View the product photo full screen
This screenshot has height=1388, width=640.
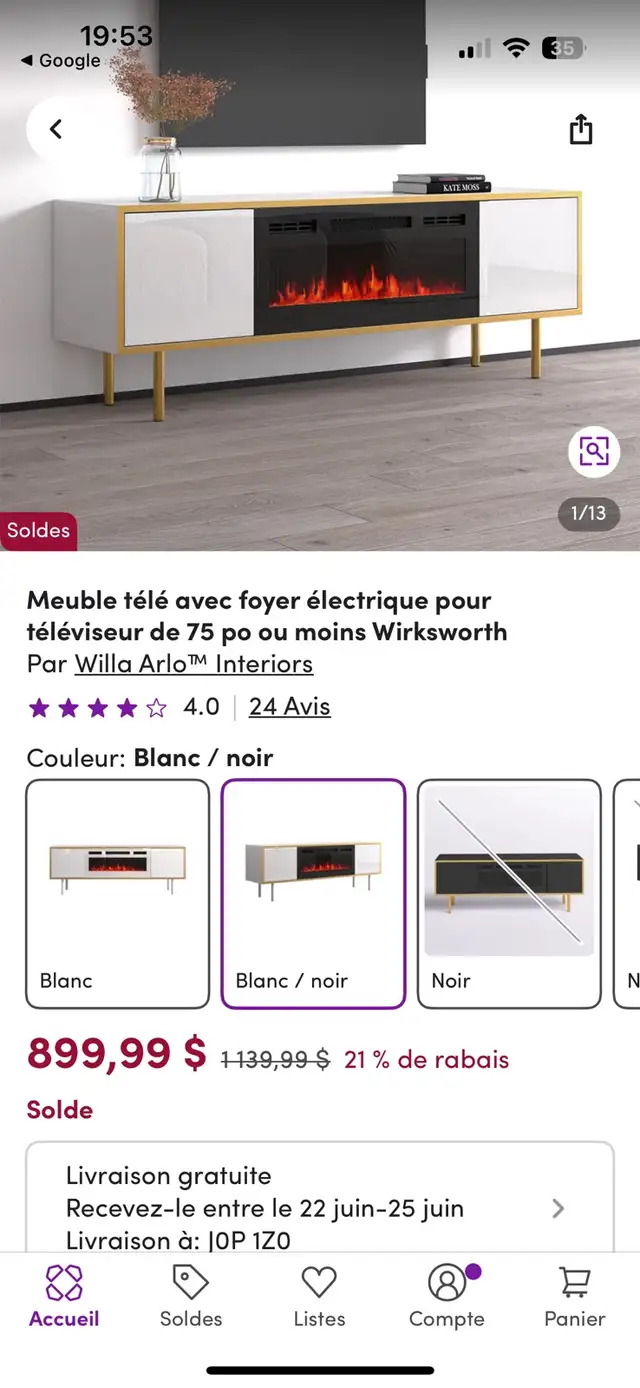[320, 300]
